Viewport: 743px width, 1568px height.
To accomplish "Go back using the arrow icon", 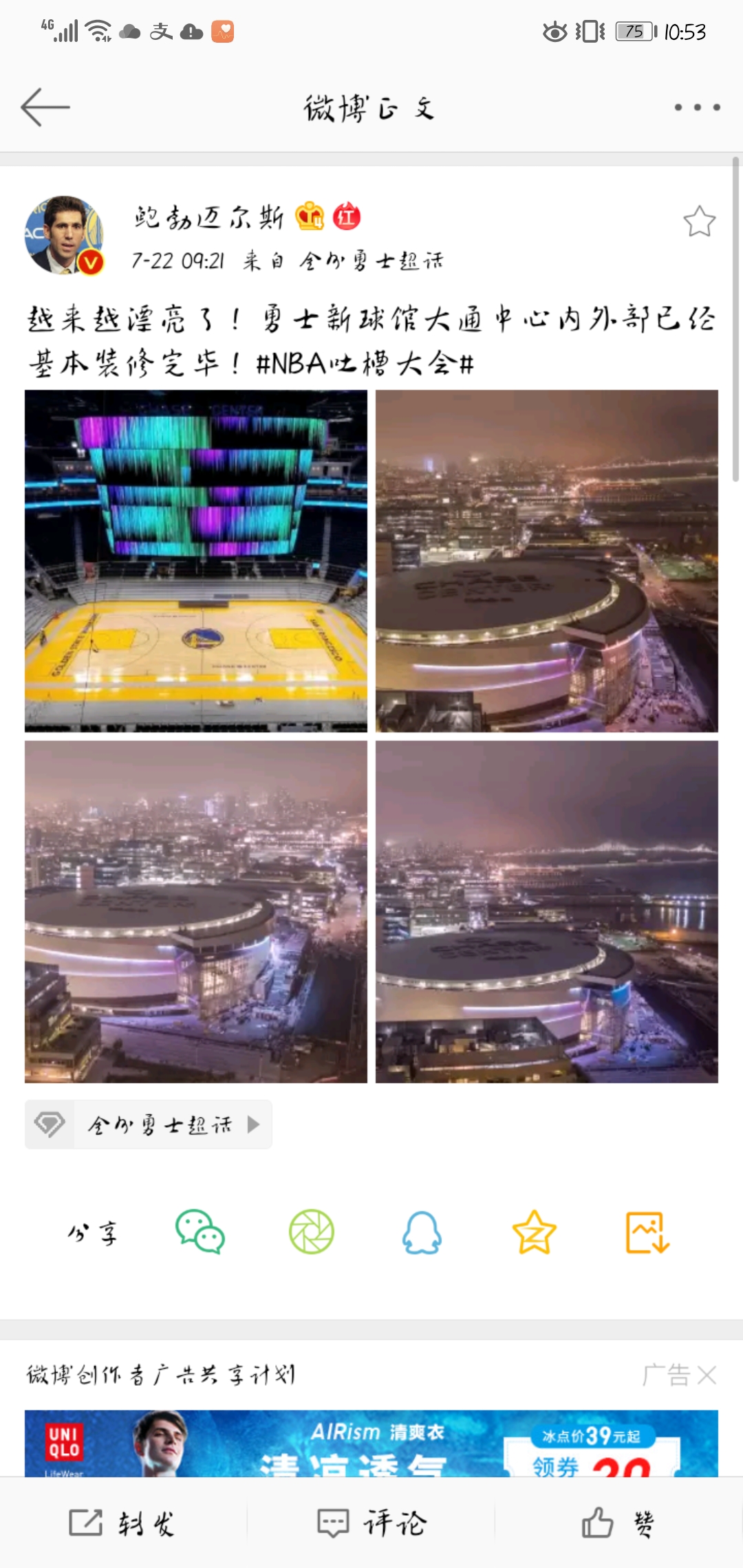I will (45, 107).
